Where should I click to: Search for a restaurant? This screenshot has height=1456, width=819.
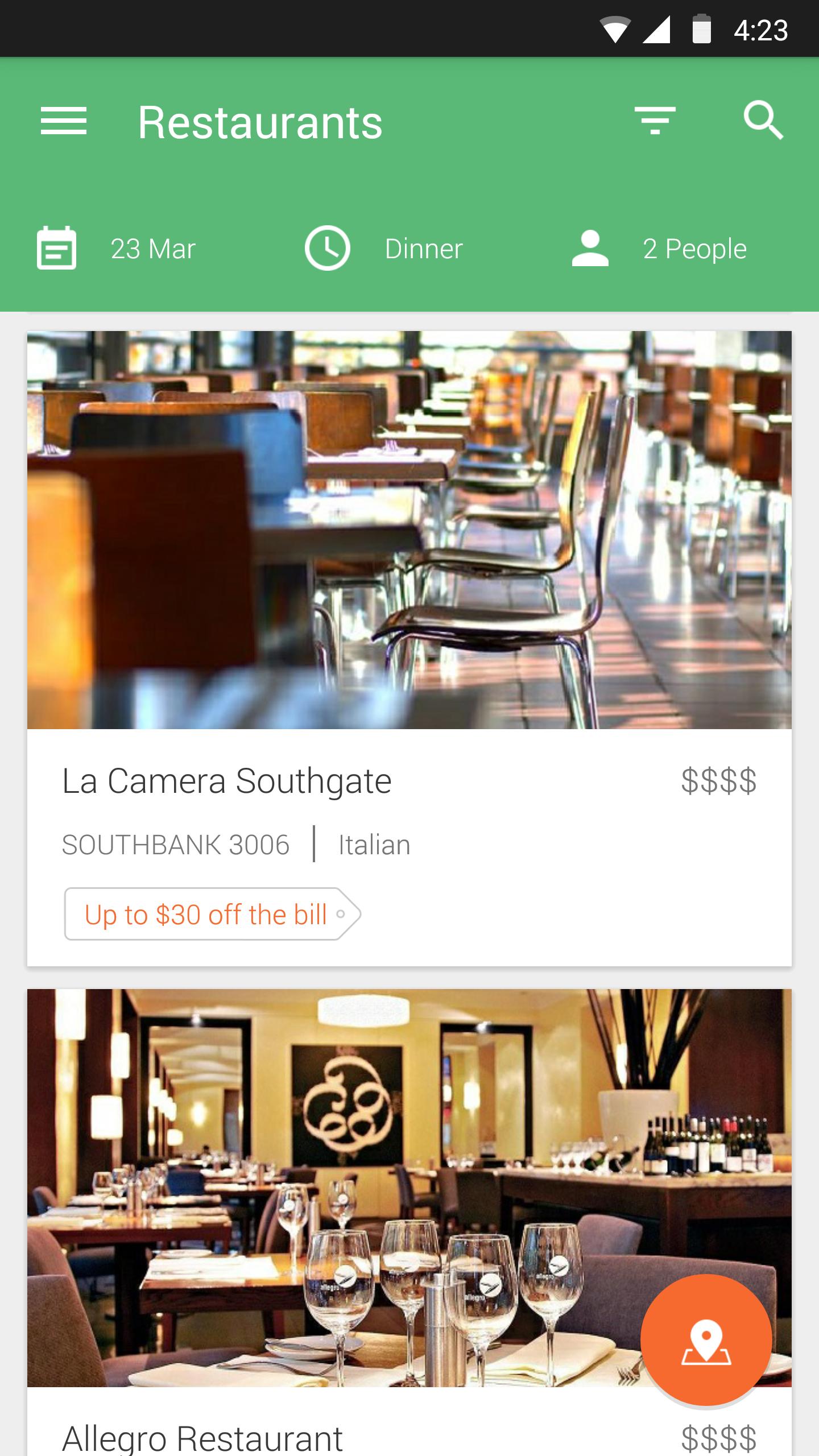(x=763, y=121)
